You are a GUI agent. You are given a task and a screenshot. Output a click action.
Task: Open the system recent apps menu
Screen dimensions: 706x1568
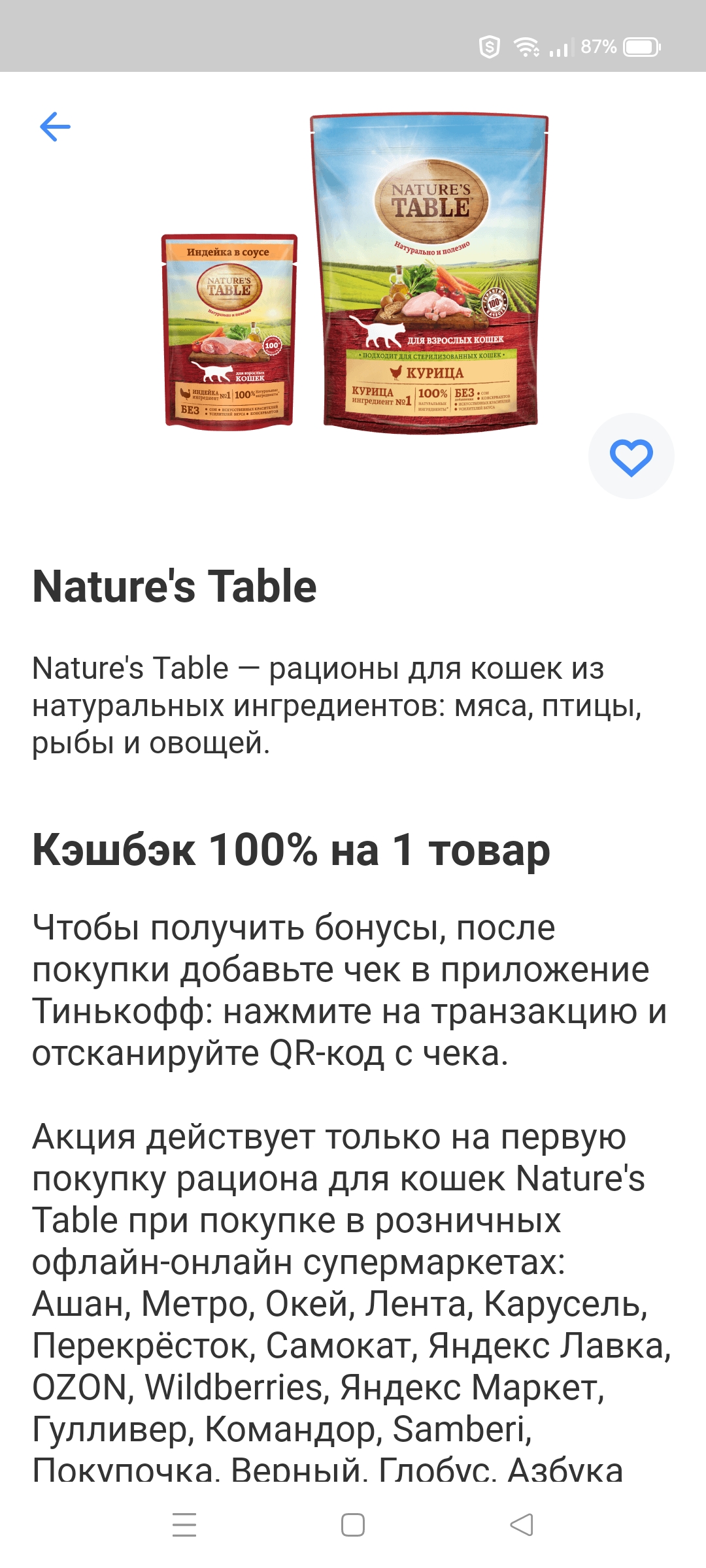(x=184, y=1525)
